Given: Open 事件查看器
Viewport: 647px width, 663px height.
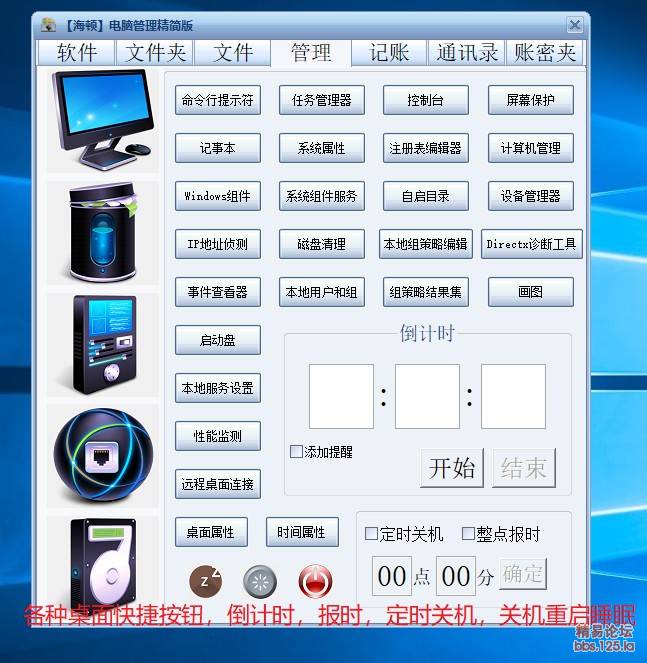Looking at the screenshot, I should [217, 292].
